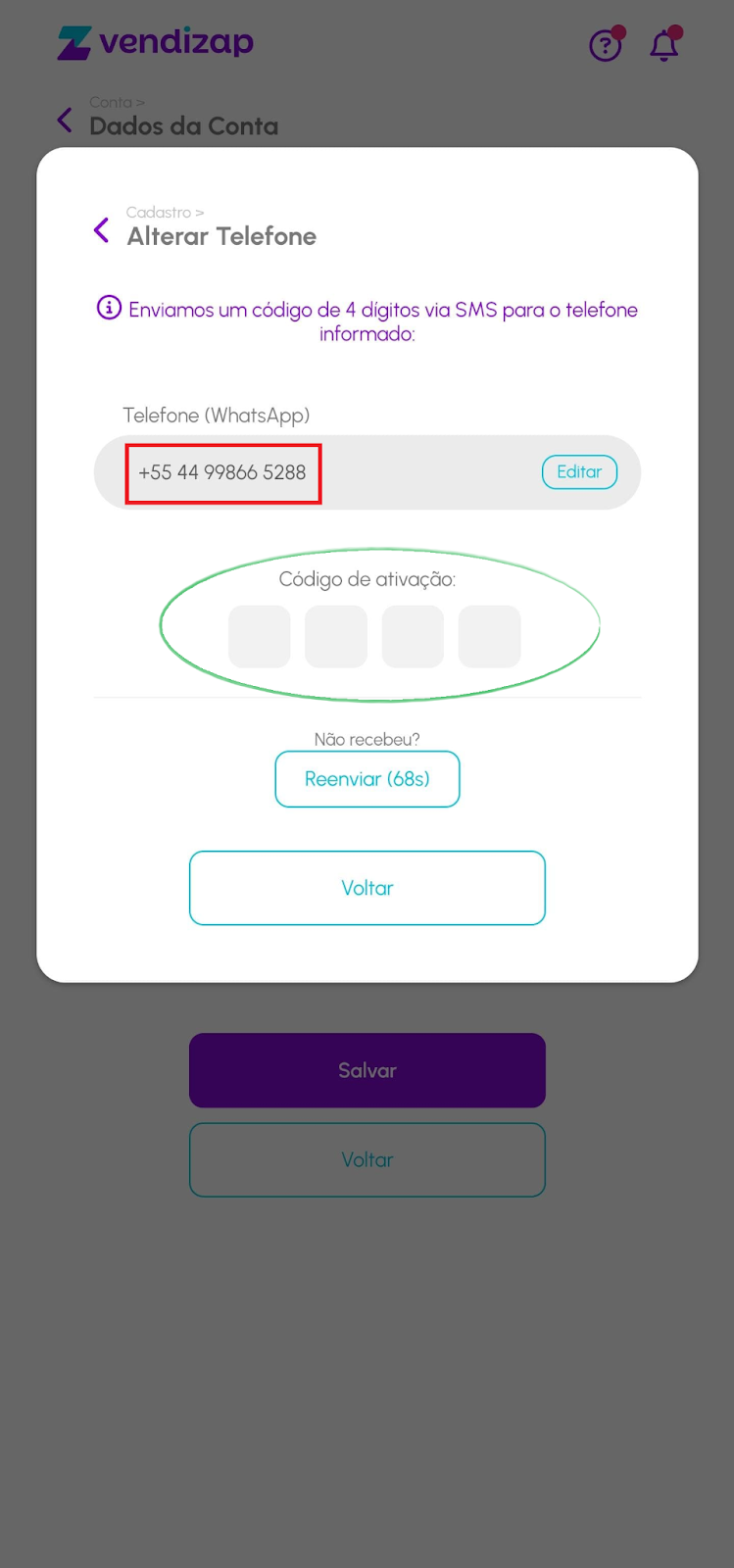Go back from Dados da Conta

(66, 121)
